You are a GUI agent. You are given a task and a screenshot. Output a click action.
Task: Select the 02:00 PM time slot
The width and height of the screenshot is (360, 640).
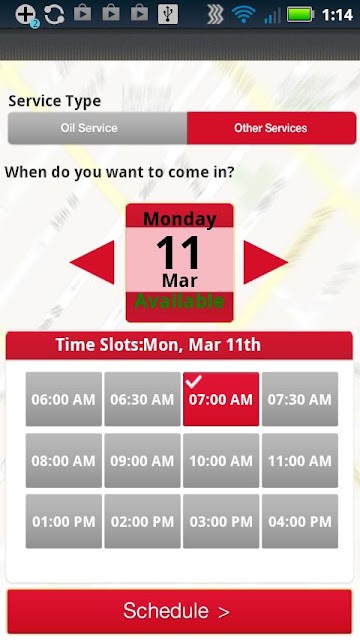click(142, 521)
